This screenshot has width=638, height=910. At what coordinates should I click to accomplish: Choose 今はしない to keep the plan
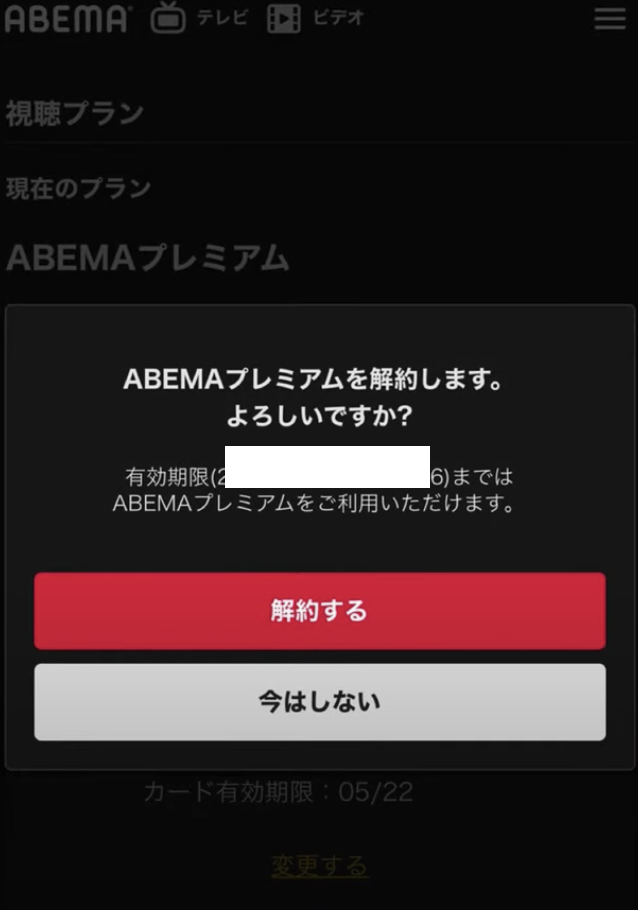click(319, 702)
